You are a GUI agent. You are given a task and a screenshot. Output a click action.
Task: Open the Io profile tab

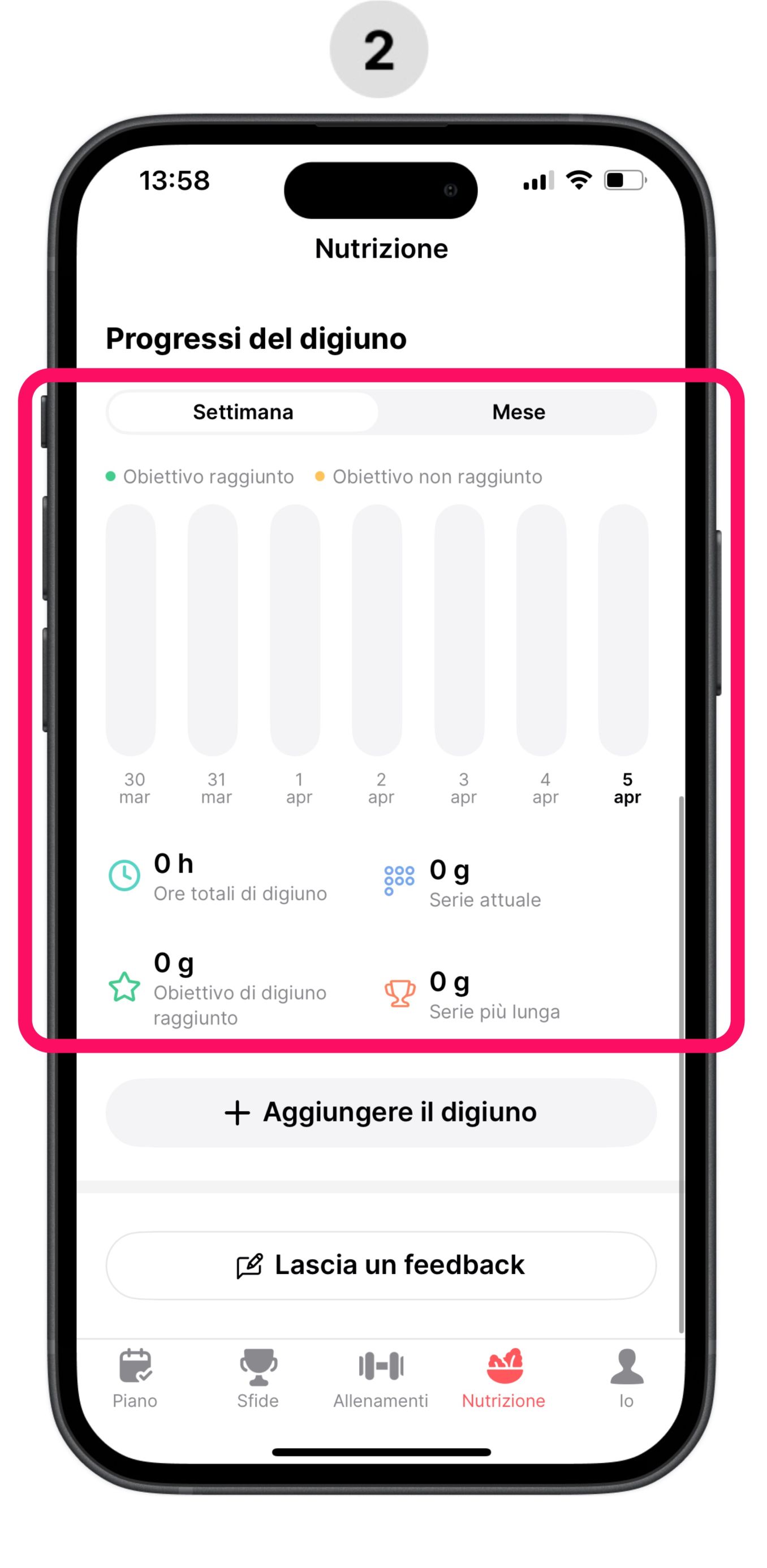626,1378
